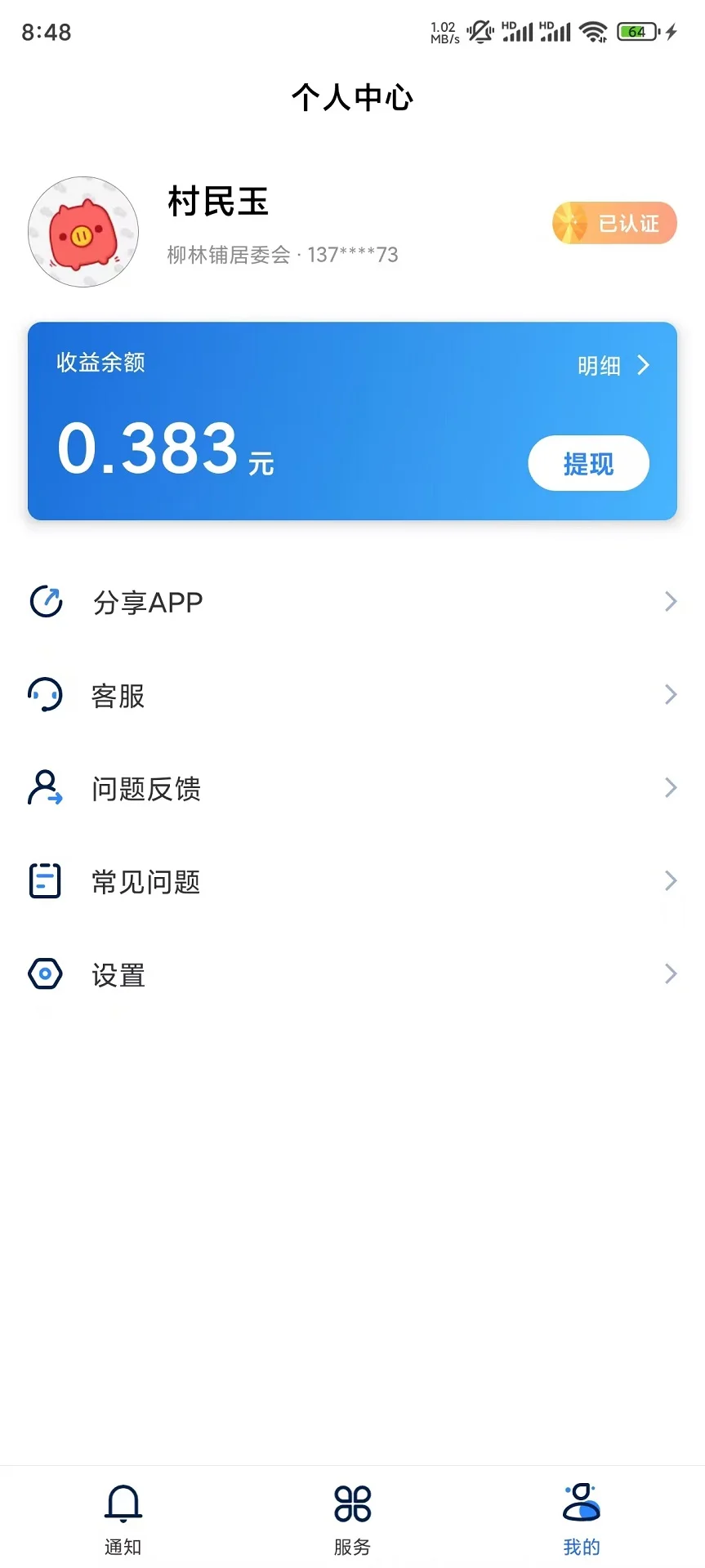The image size is (705, 1568).
Task: Check the Wi-Fi status icon
Action: [x=594, y=33]
